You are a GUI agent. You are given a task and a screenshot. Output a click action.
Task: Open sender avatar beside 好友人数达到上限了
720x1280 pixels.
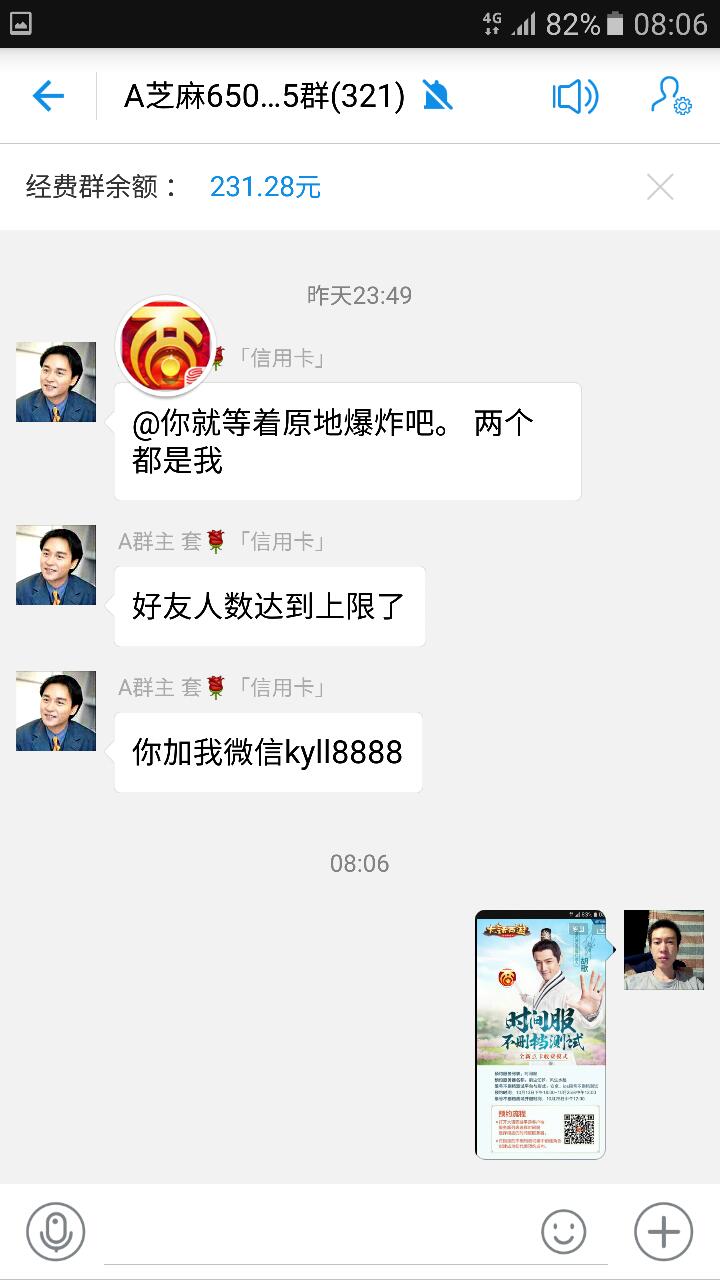(56, 565)
